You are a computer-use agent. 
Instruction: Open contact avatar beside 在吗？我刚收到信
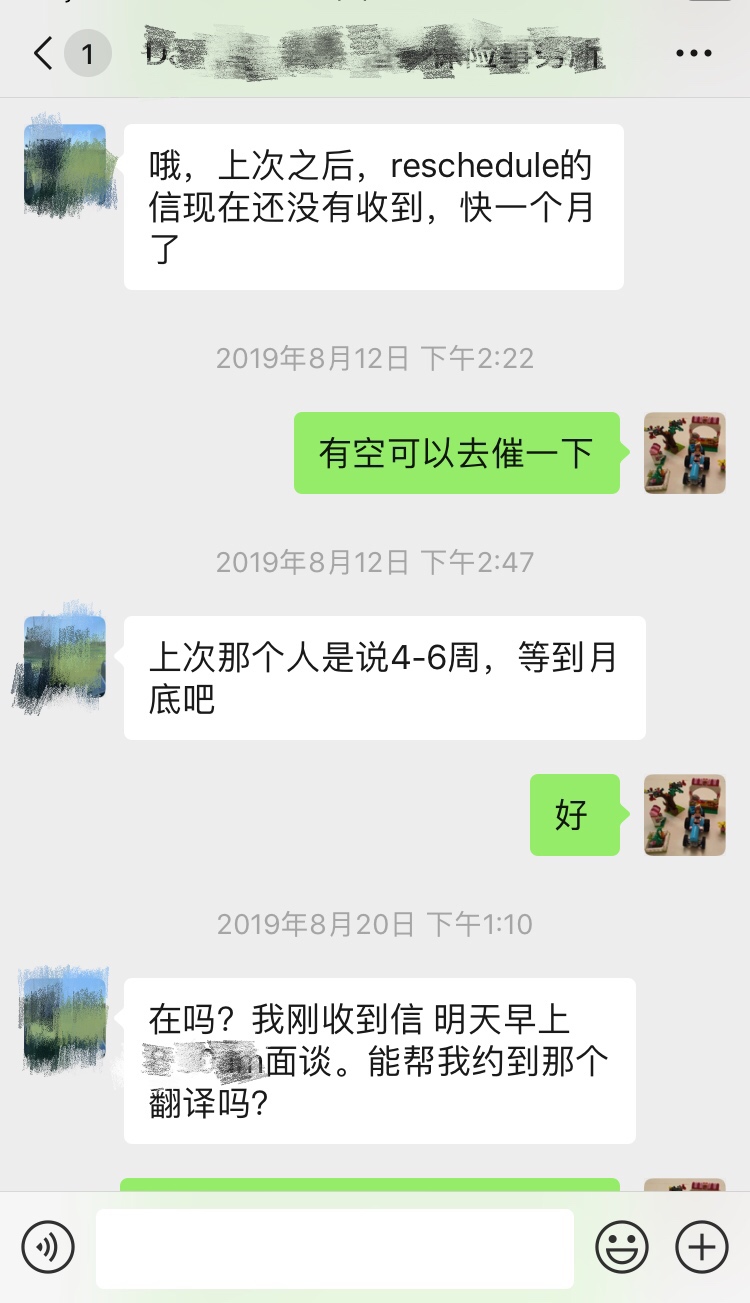click(65, 1019)
